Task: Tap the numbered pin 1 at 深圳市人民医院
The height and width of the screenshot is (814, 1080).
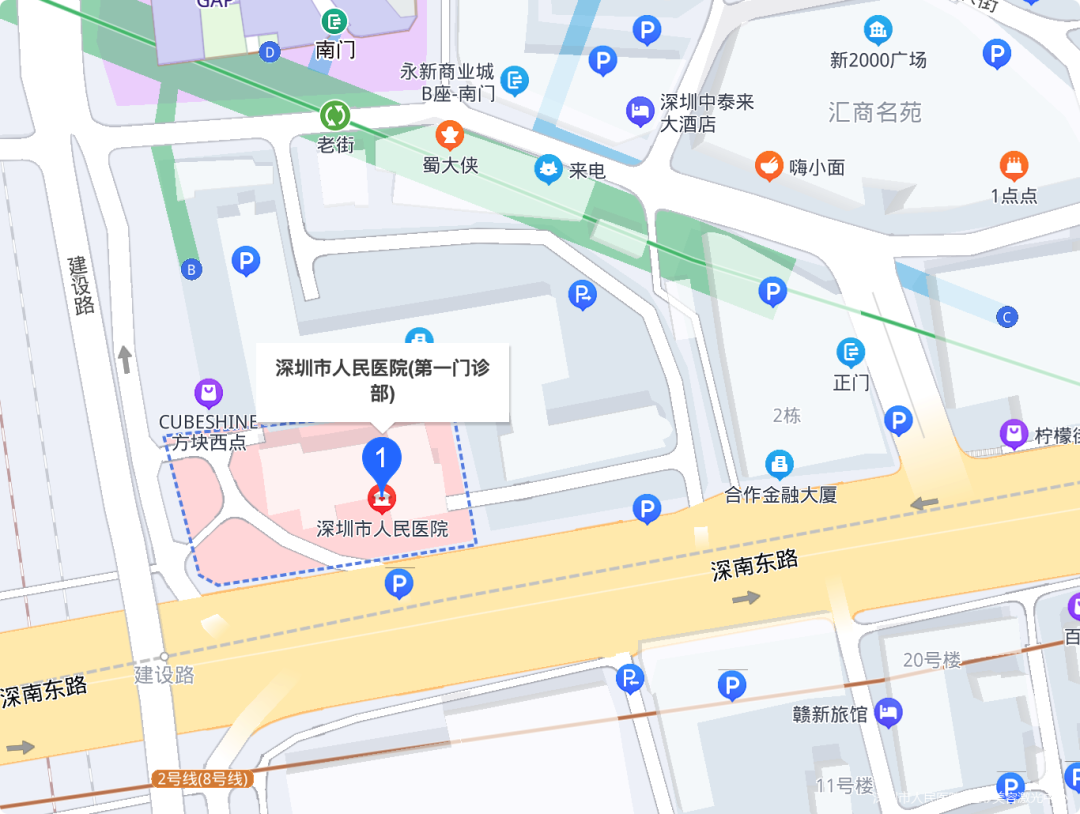Action: 380,461
